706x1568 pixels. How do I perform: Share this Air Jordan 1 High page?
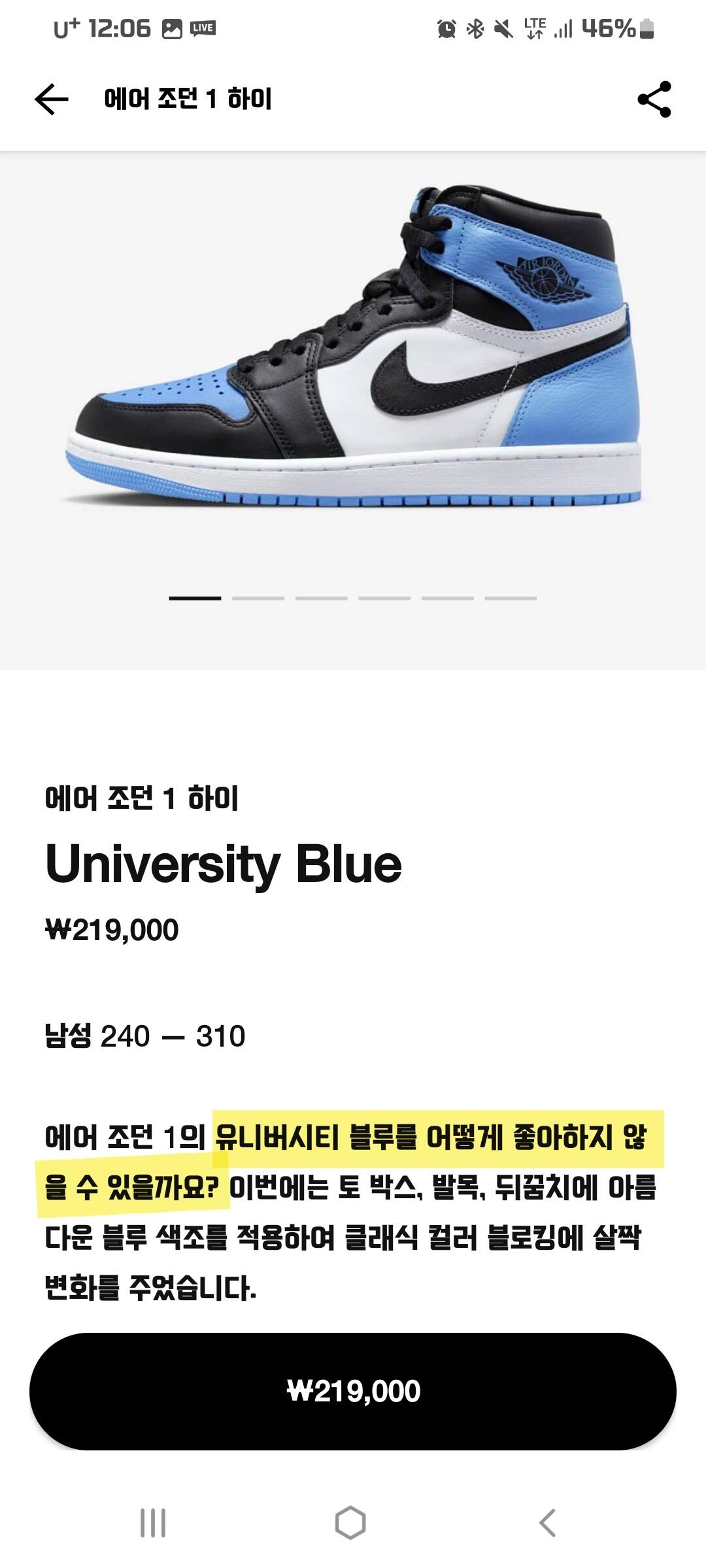coord(654,99)
